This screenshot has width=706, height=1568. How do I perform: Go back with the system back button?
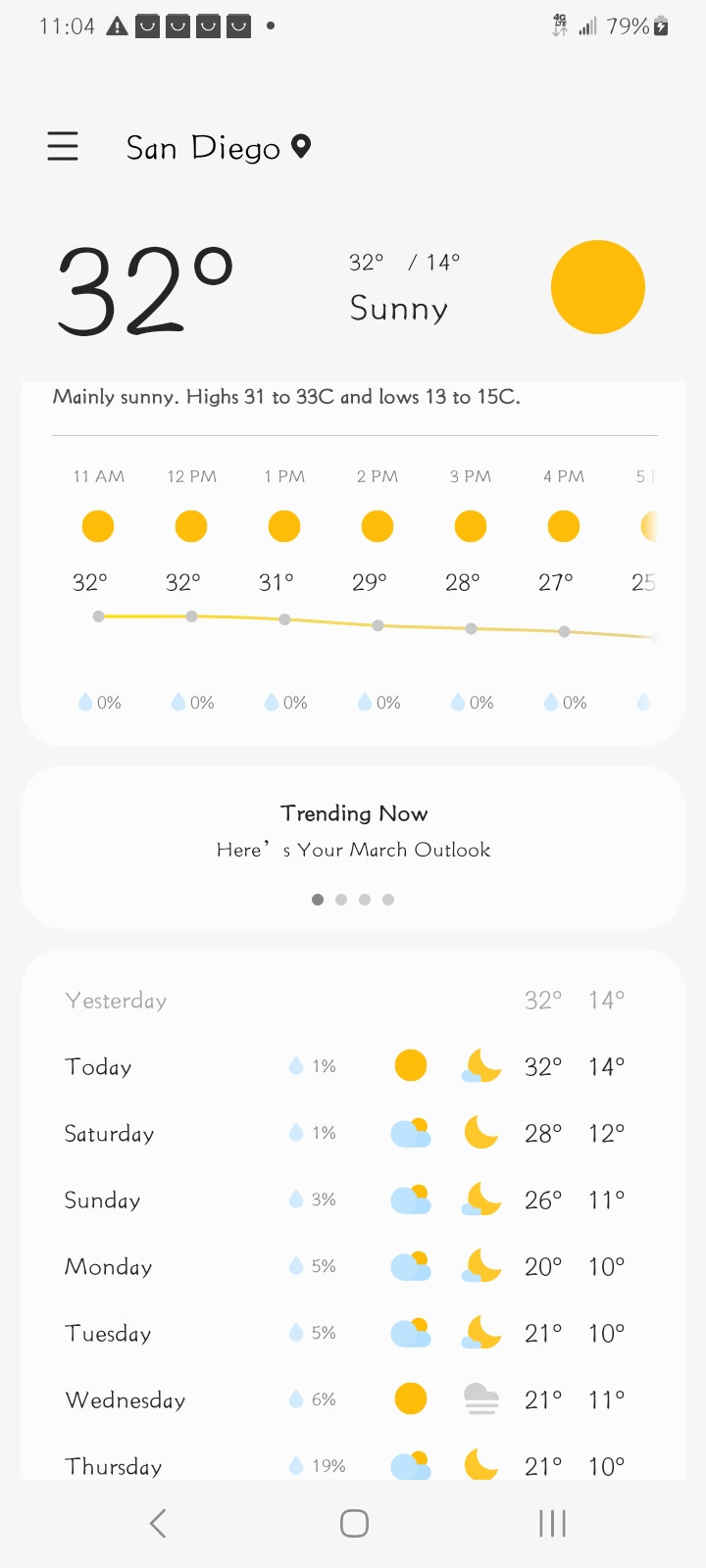click(x=158, y=1523)
